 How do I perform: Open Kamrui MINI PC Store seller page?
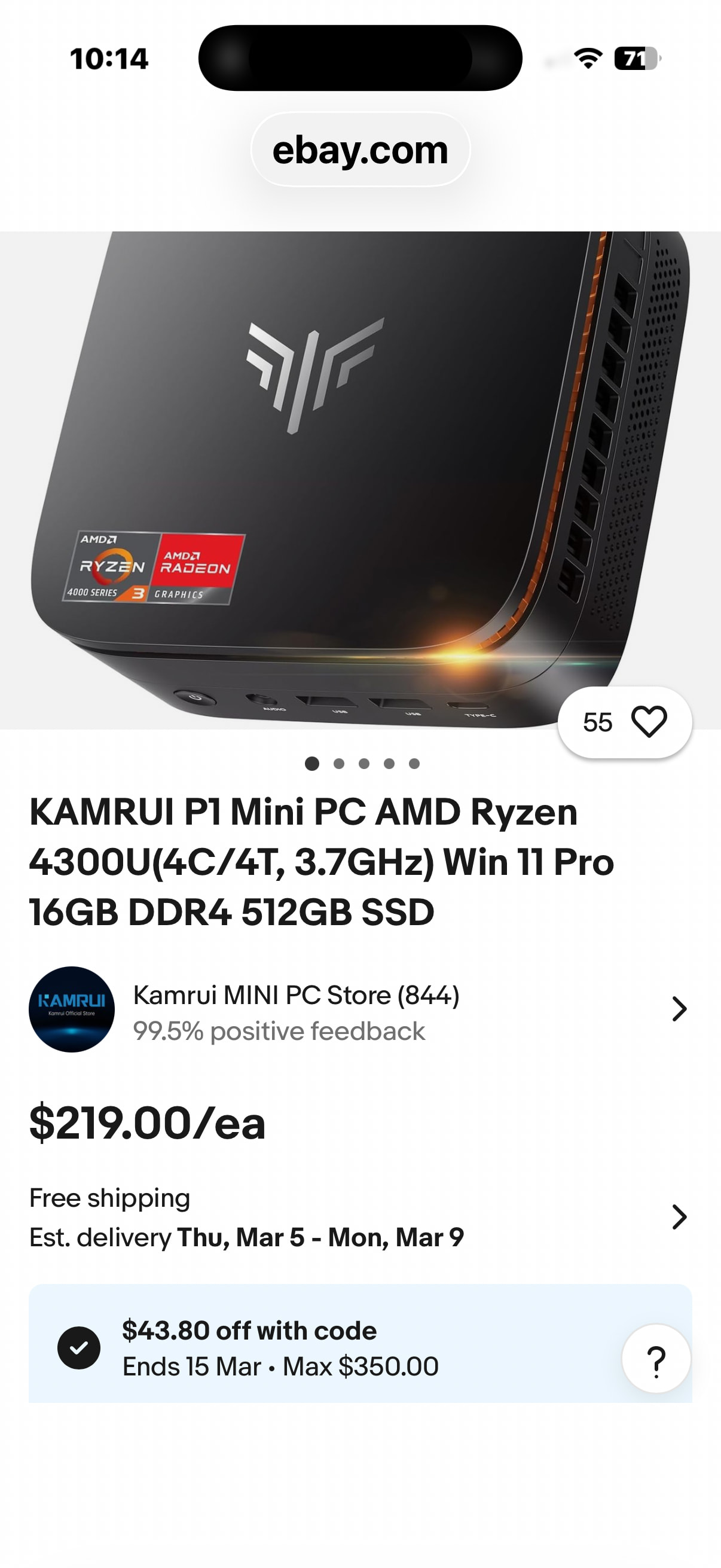tap(359, 1009)
